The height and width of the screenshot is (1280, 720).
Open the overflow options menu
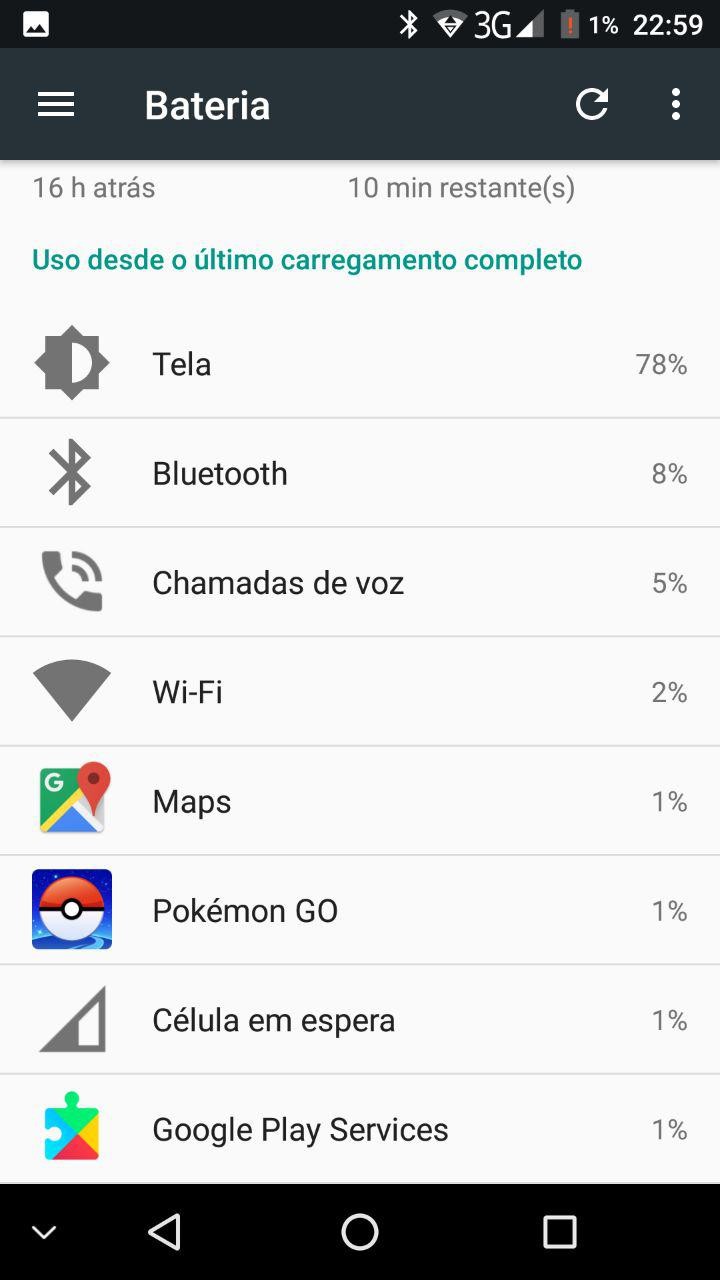pos(676,104)
